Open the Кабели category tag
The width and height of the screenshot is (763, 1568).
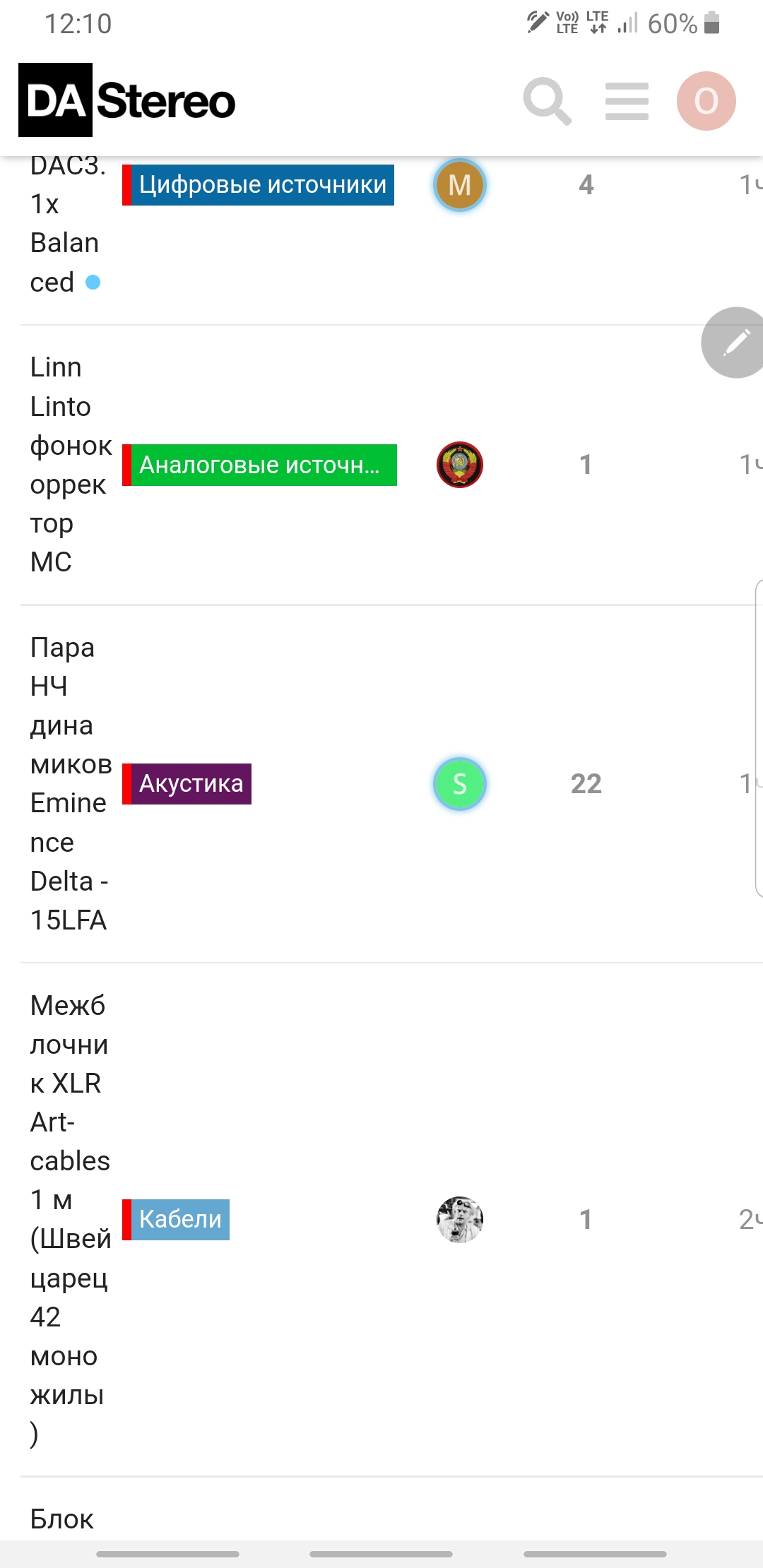176,1220
